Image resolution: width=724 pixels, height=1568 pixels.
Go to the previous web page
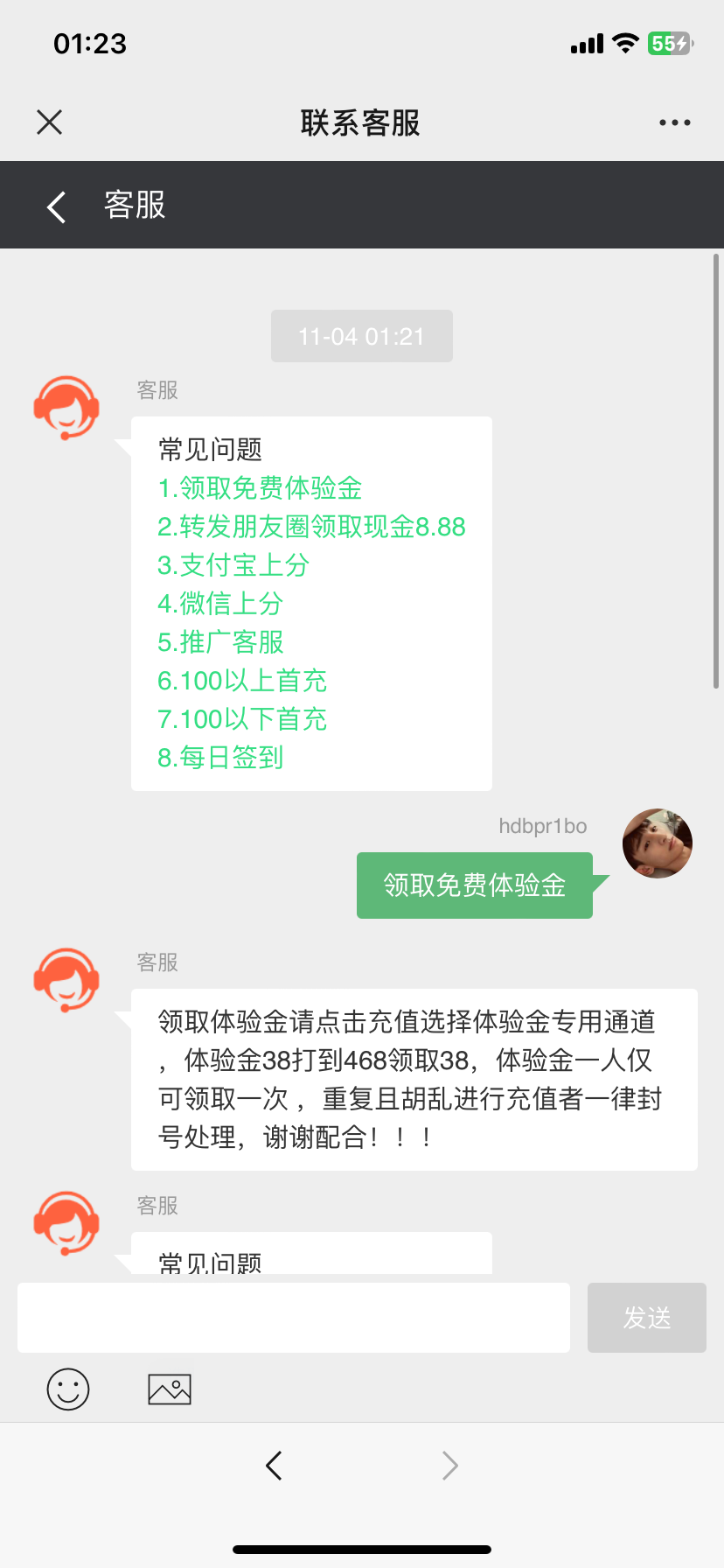(274, 1465)
